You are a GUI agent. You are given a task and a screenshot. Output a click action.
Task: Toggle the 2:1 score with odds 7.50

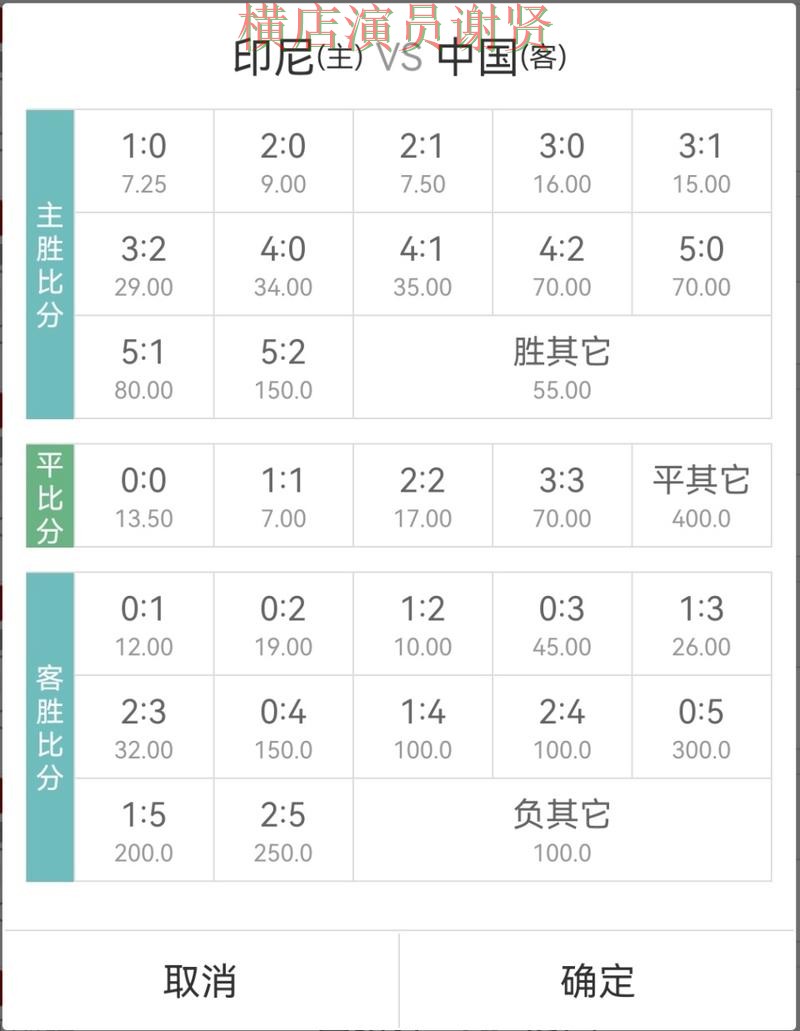(x=421, y=160)
